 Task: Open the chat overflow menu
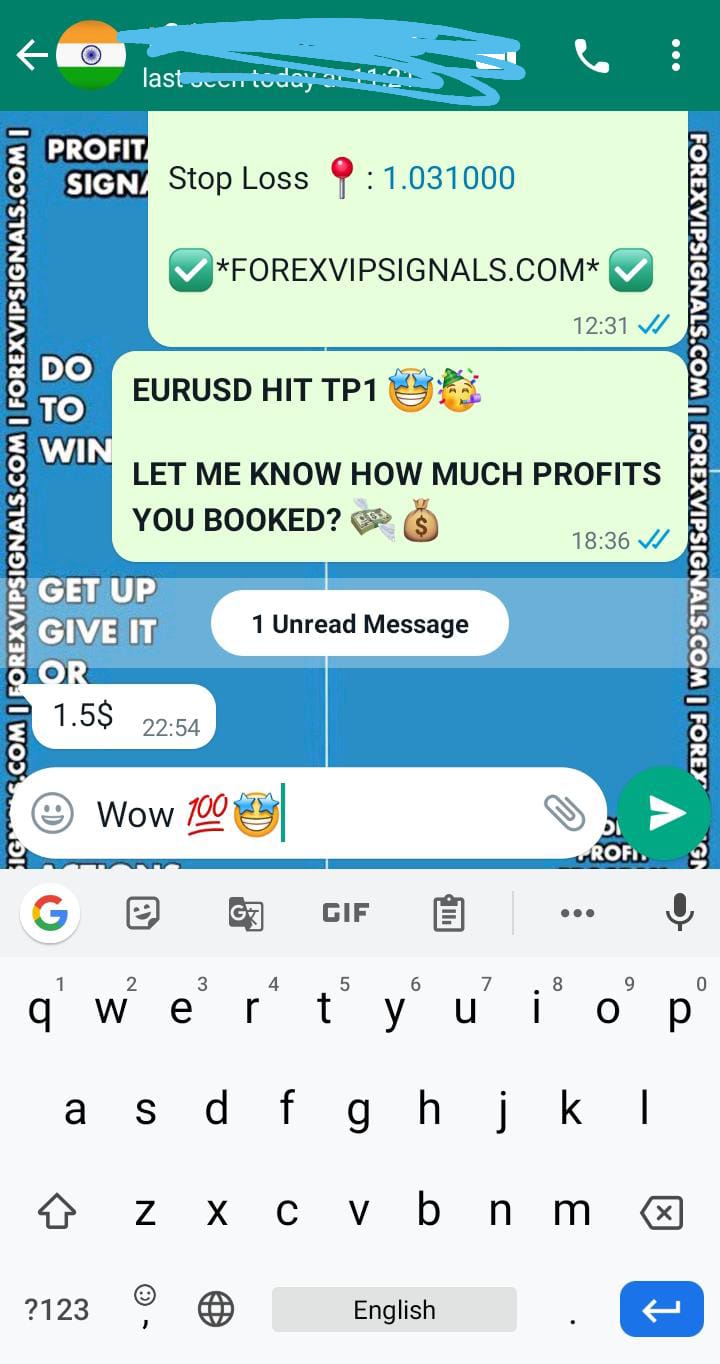point(676,56)
